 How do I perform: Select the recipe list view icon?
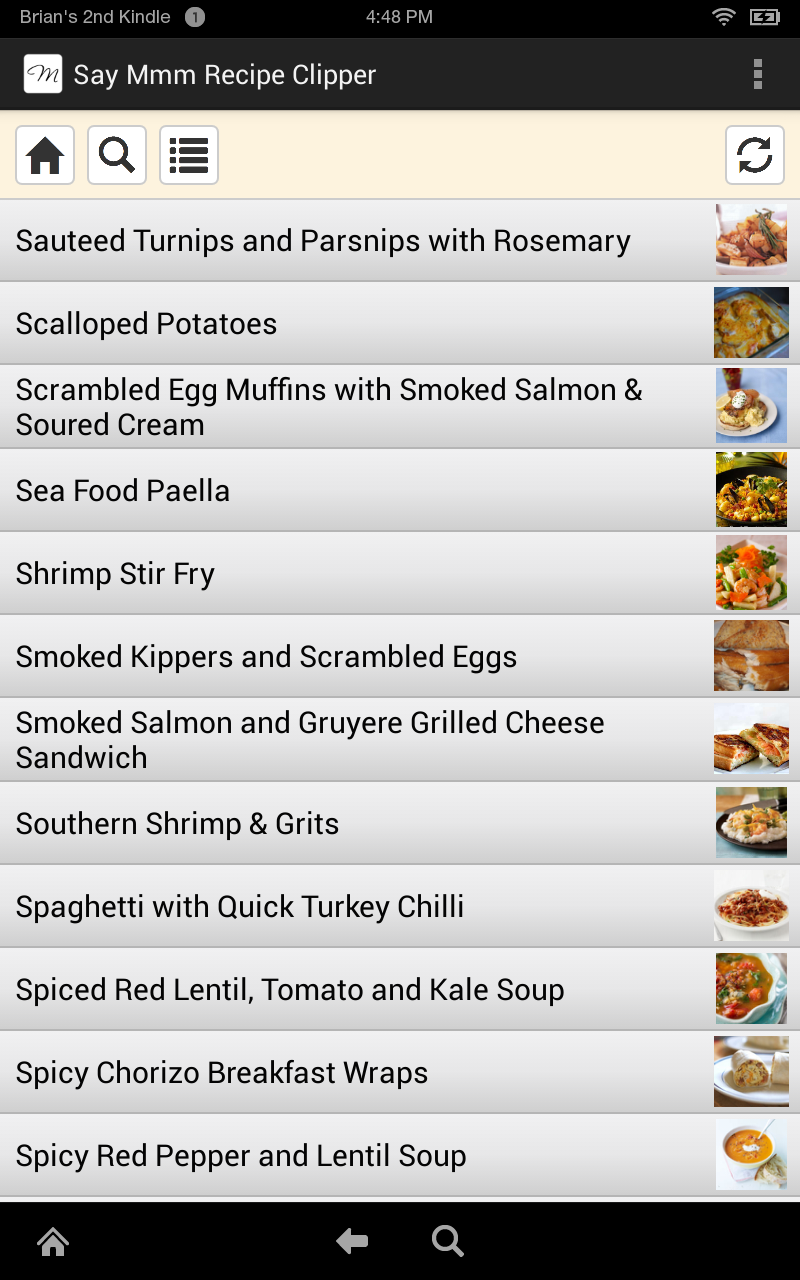[189, 155]
